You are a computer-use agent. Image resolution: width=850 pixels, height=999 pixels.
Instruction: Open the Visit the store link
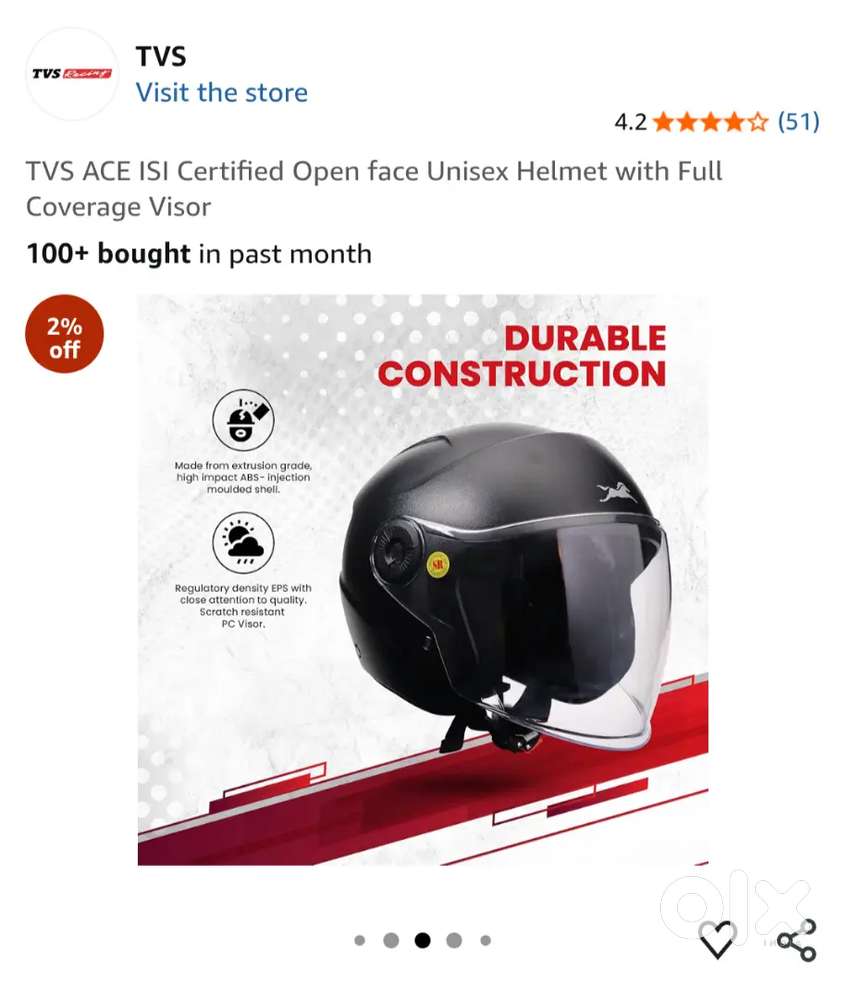tap(222, 93)
